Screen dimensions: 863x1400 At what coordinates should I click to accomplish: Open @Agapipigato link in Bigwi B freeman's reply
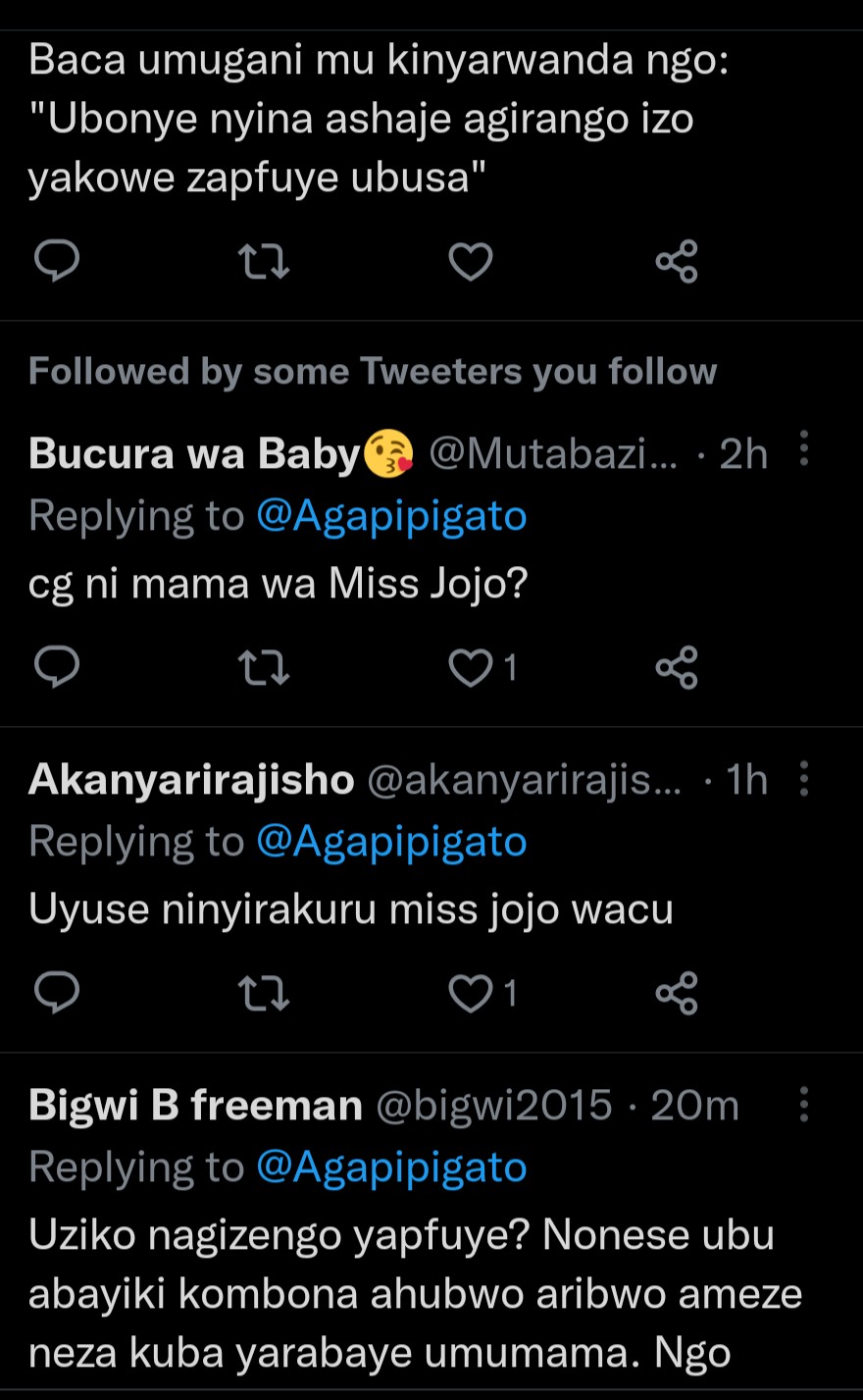coord(391,1167)
